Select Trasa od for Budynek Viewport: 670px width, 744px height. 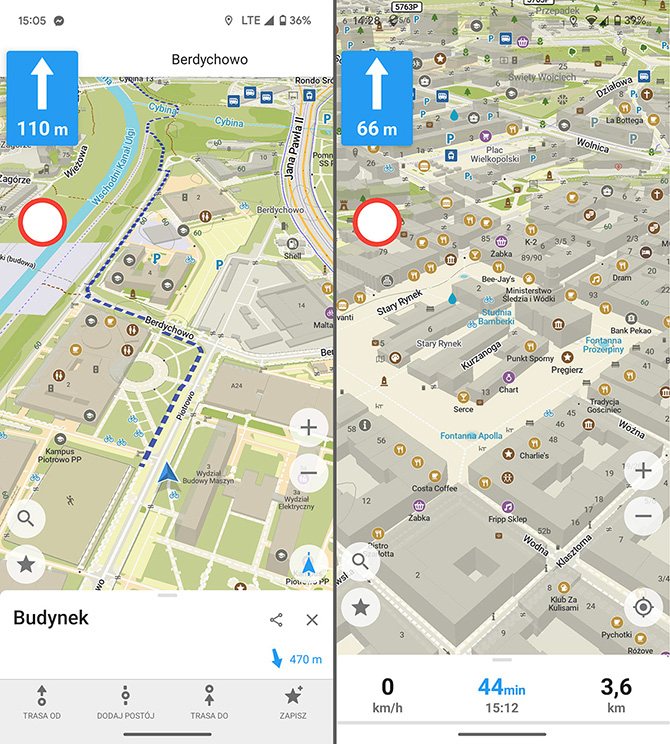(41, 702)
